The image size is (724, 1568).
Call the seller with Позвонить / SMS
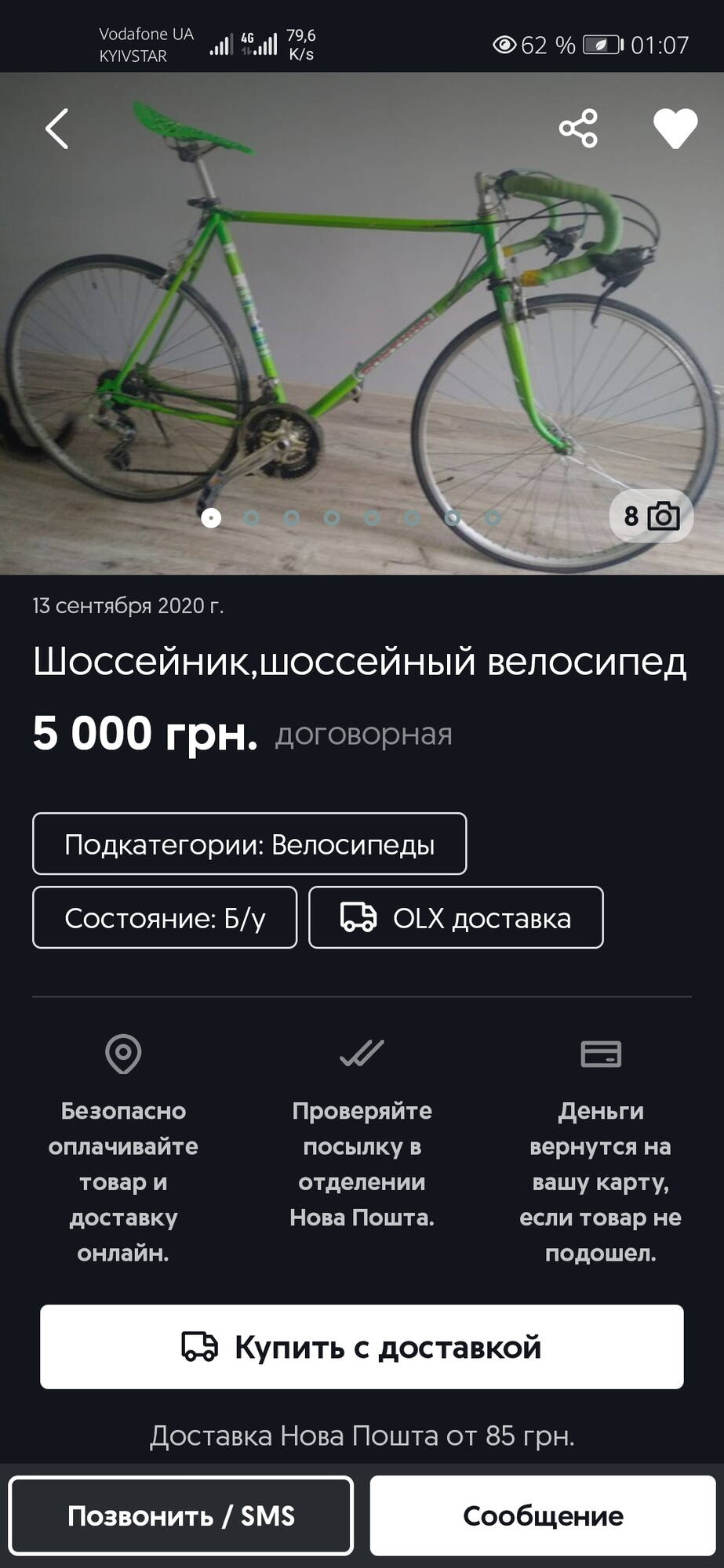coord(181,1515)
